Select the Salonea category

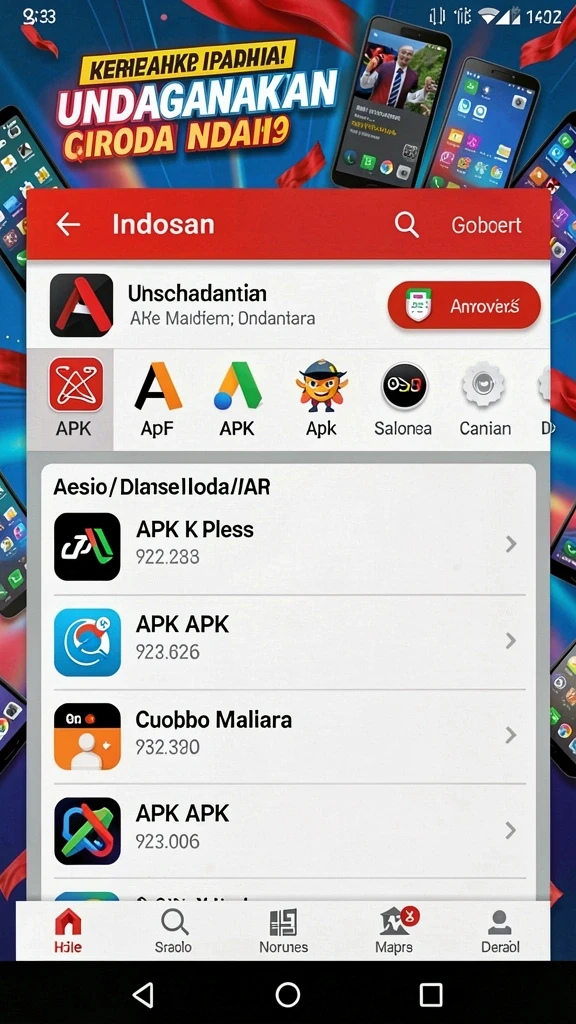[x=403, y=400]
